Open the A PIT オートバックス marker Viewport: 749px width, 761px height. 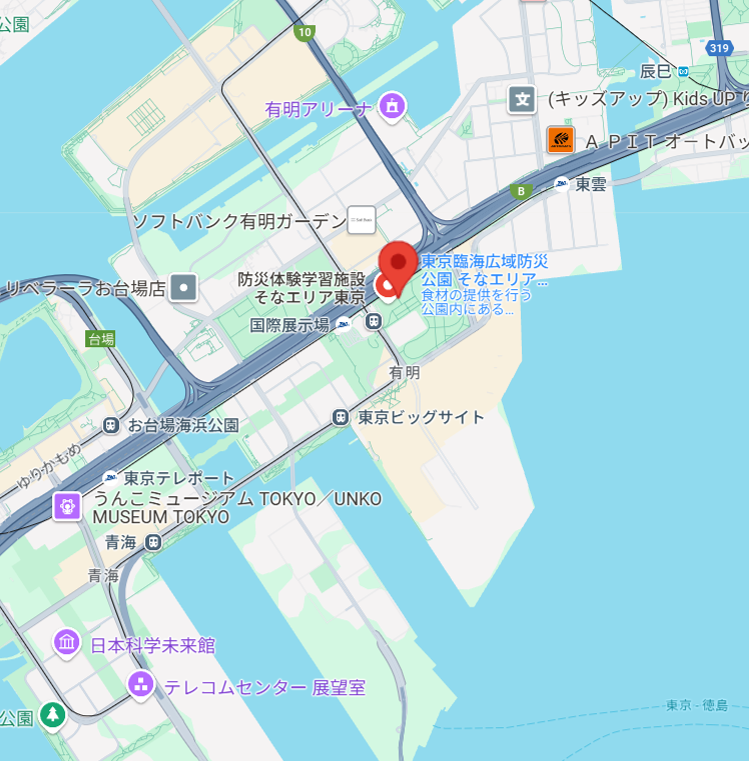tap(561, 140)
